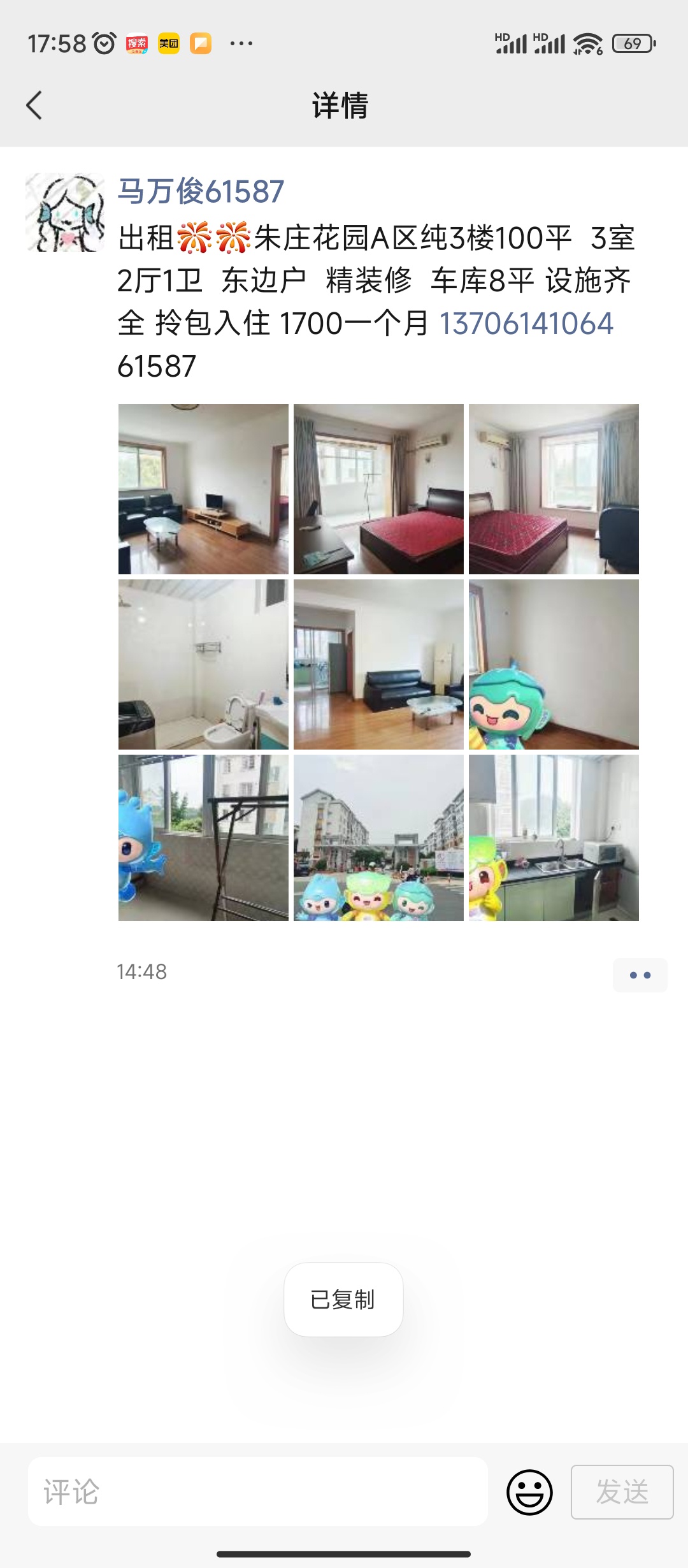
Task: Open the 马万俊61587 username link
Action: pyautogui.click(x=201, y=191)
